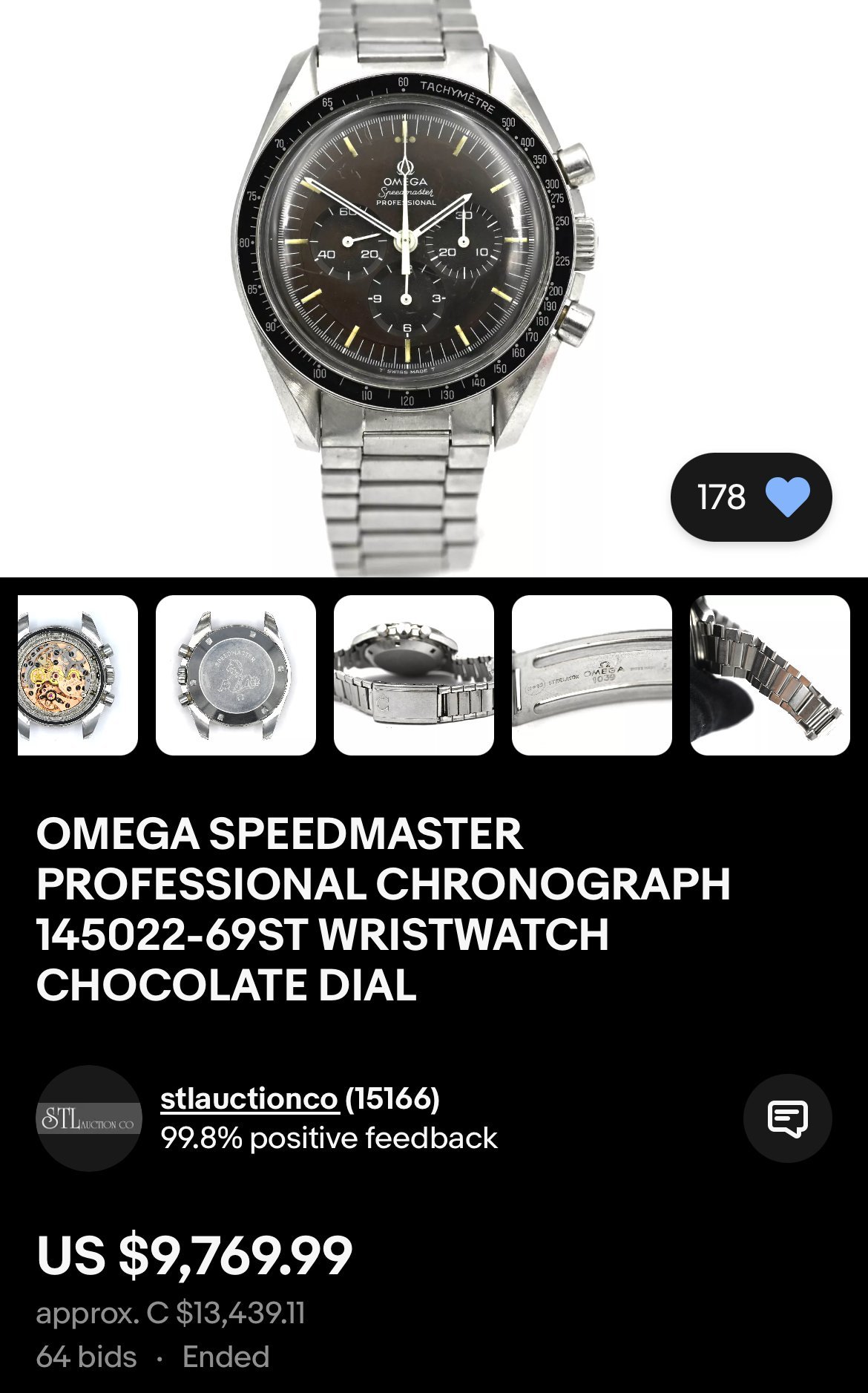Message the seller via chat icon
Viewport: 868px width, 1393px height.
pos(787,1118)
